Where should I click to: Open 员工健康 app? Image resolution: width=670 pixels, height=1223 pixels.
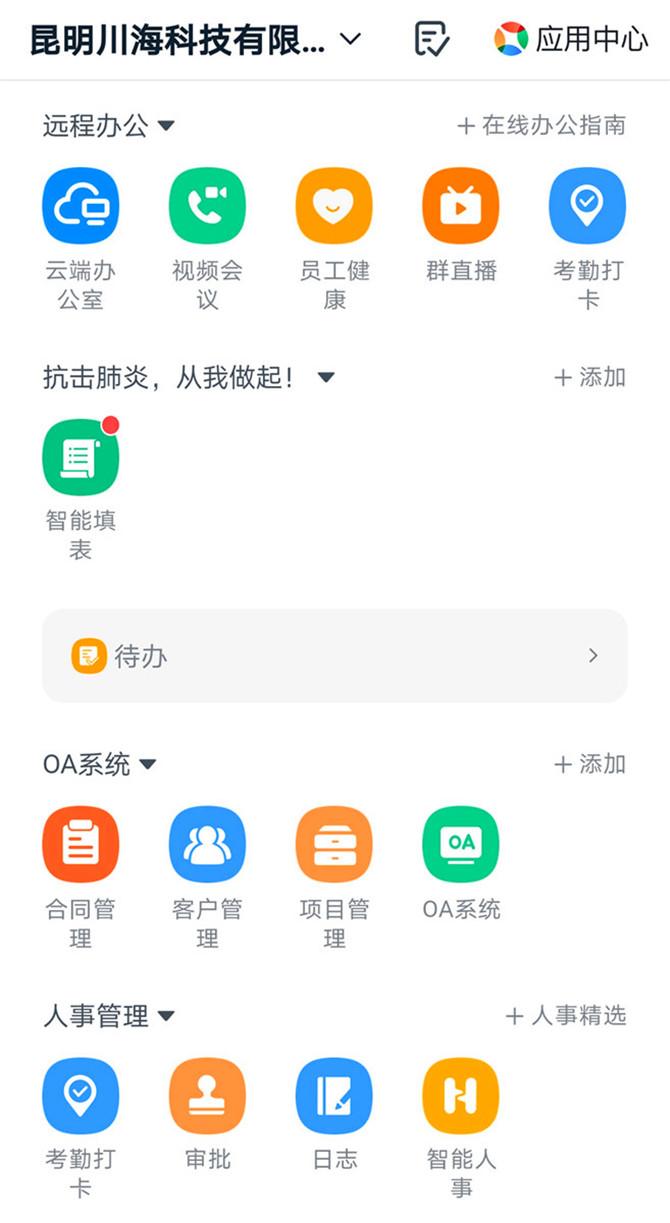click(334, 206)
